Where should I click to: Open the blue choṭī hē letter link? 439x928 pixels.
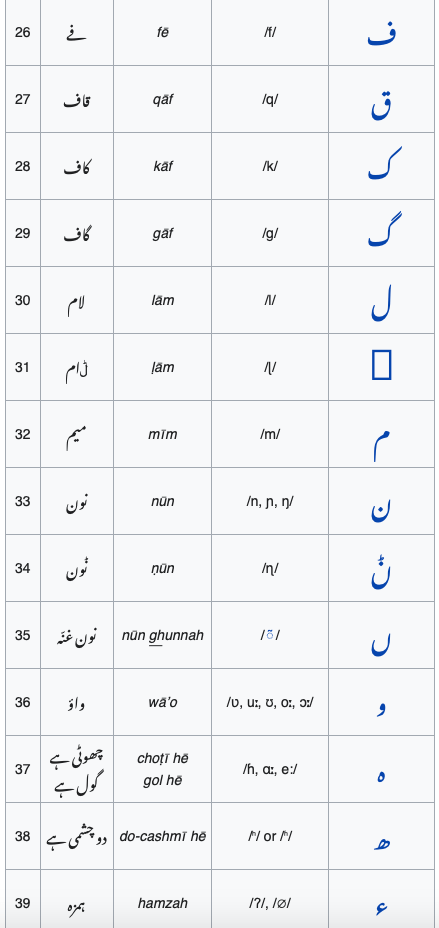[381, 776]
